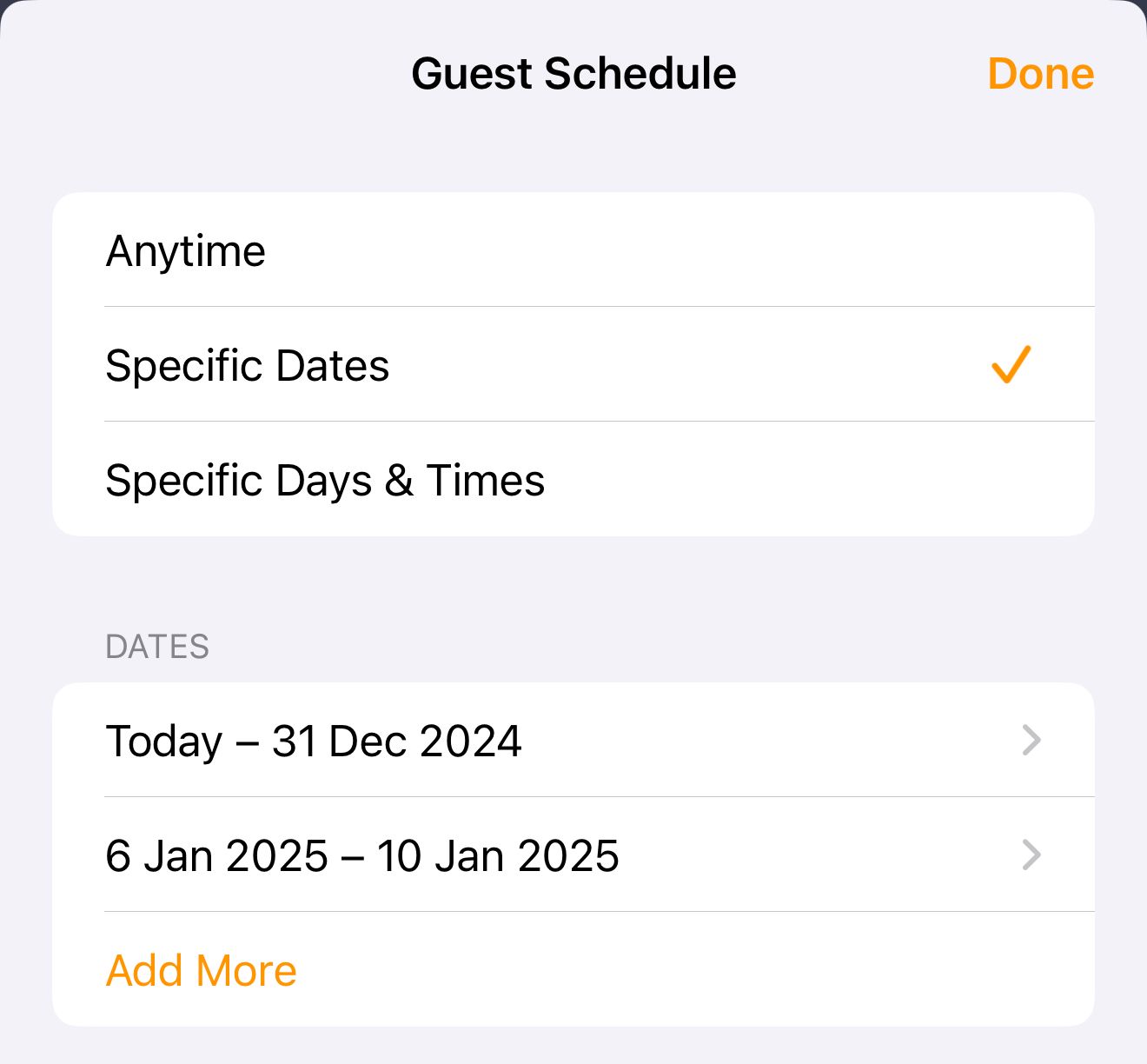The width and height of the screenshot is (1147, 1064).
Task: Add More dates to the schedule
Action: tap(202, 970)
